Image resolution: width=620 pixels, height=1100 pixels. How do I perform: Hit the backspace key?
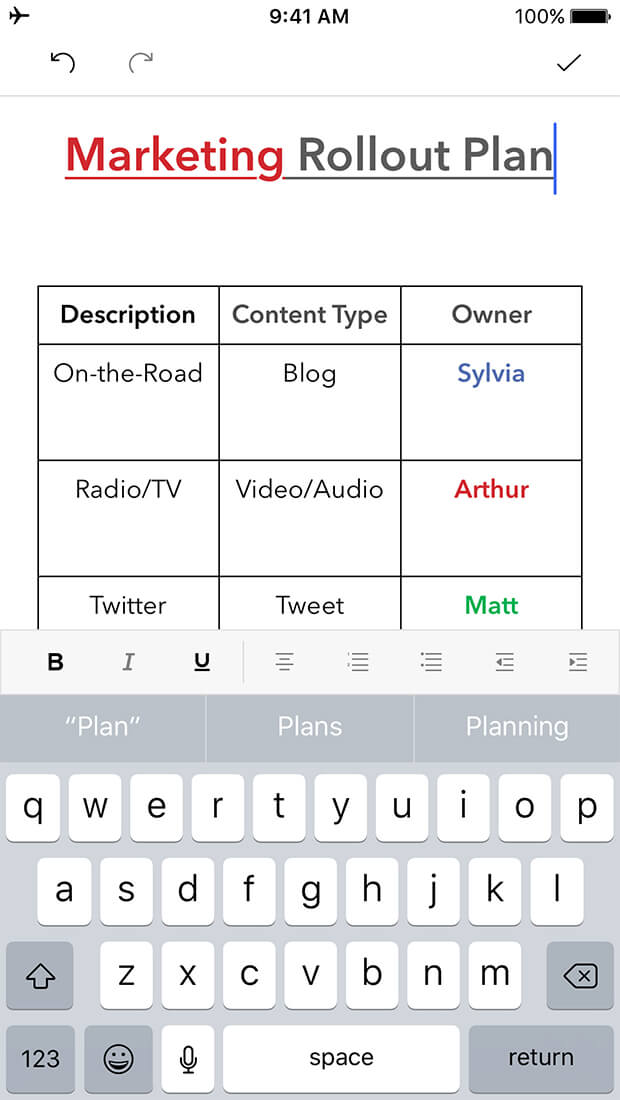pyautogui.click(x=579, y=975)
